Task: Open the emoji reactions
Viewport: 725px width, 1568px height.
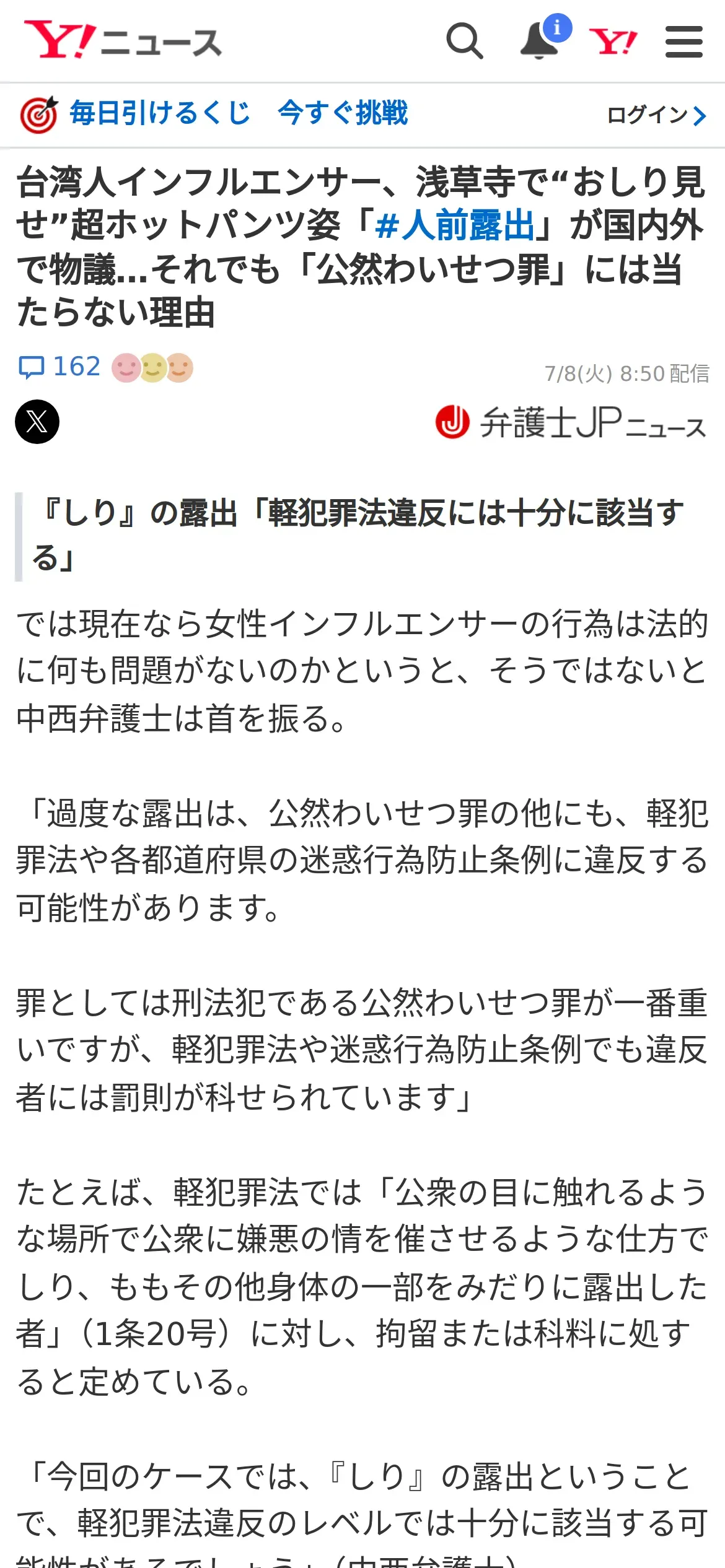Action: (x=152, y=368)
